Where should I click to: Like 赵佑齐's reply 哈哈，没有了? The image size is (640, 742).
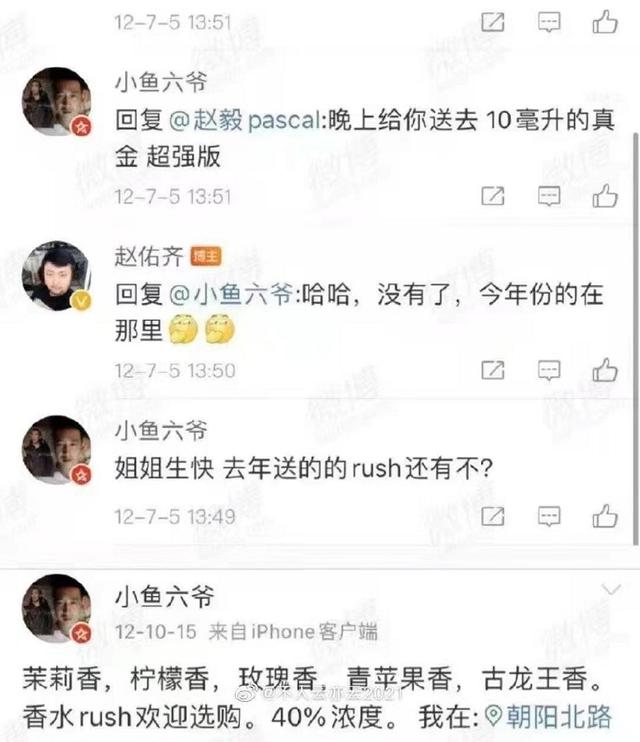coord(604,370)
